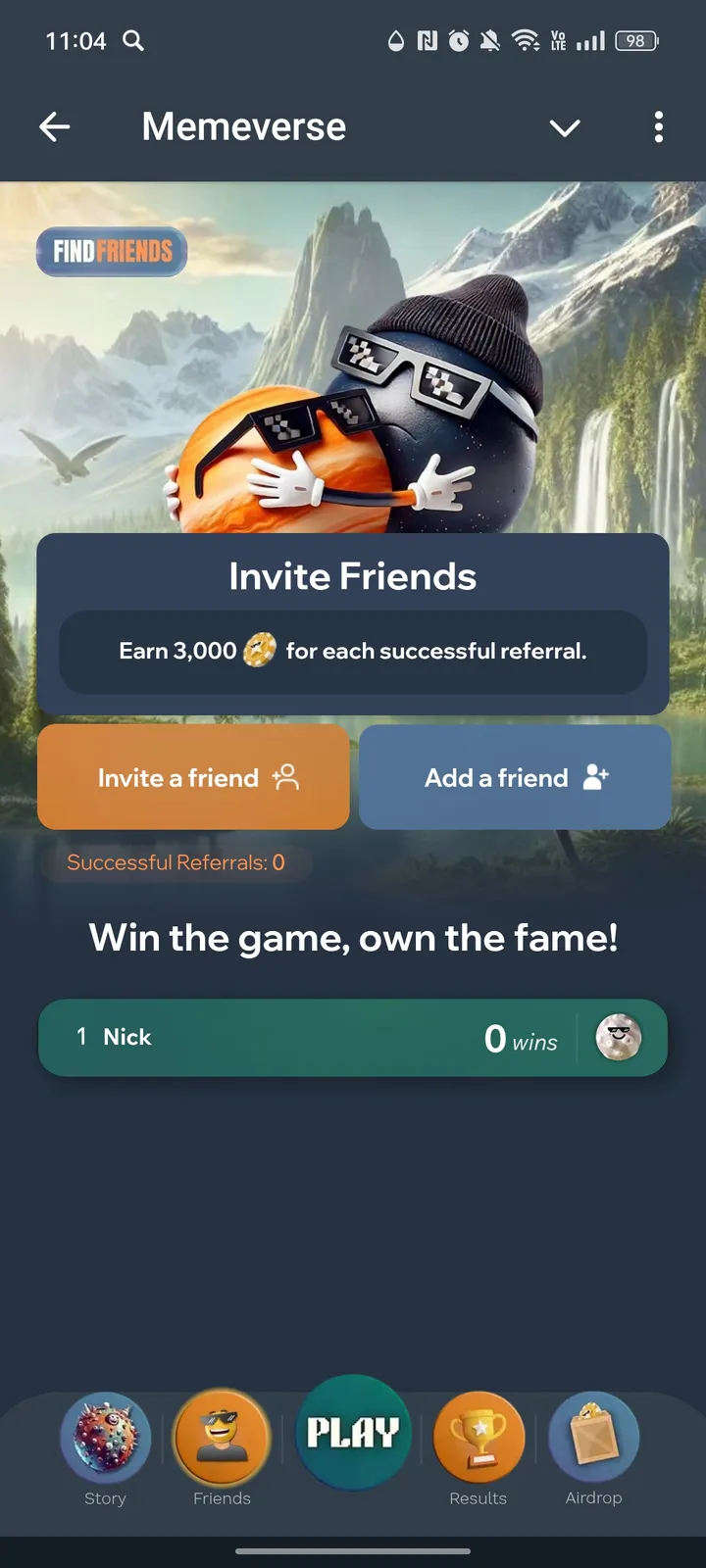Tap the Add a friend button
The image size is (706, 1568).
tap(515, 777)
